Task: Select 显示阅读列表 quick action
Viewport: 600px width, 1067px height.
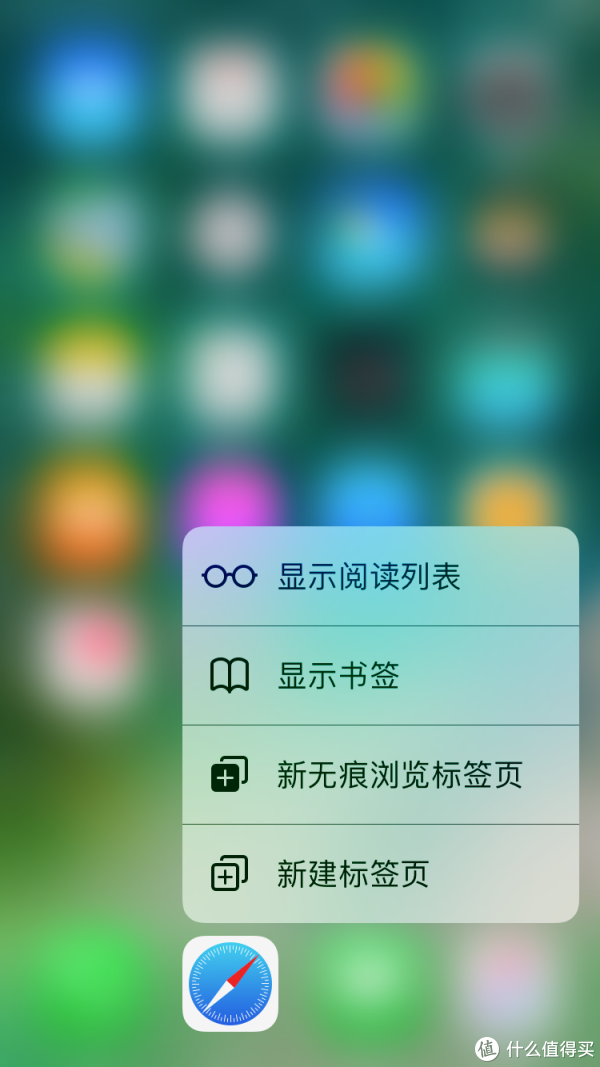Action: coord(380,576)
